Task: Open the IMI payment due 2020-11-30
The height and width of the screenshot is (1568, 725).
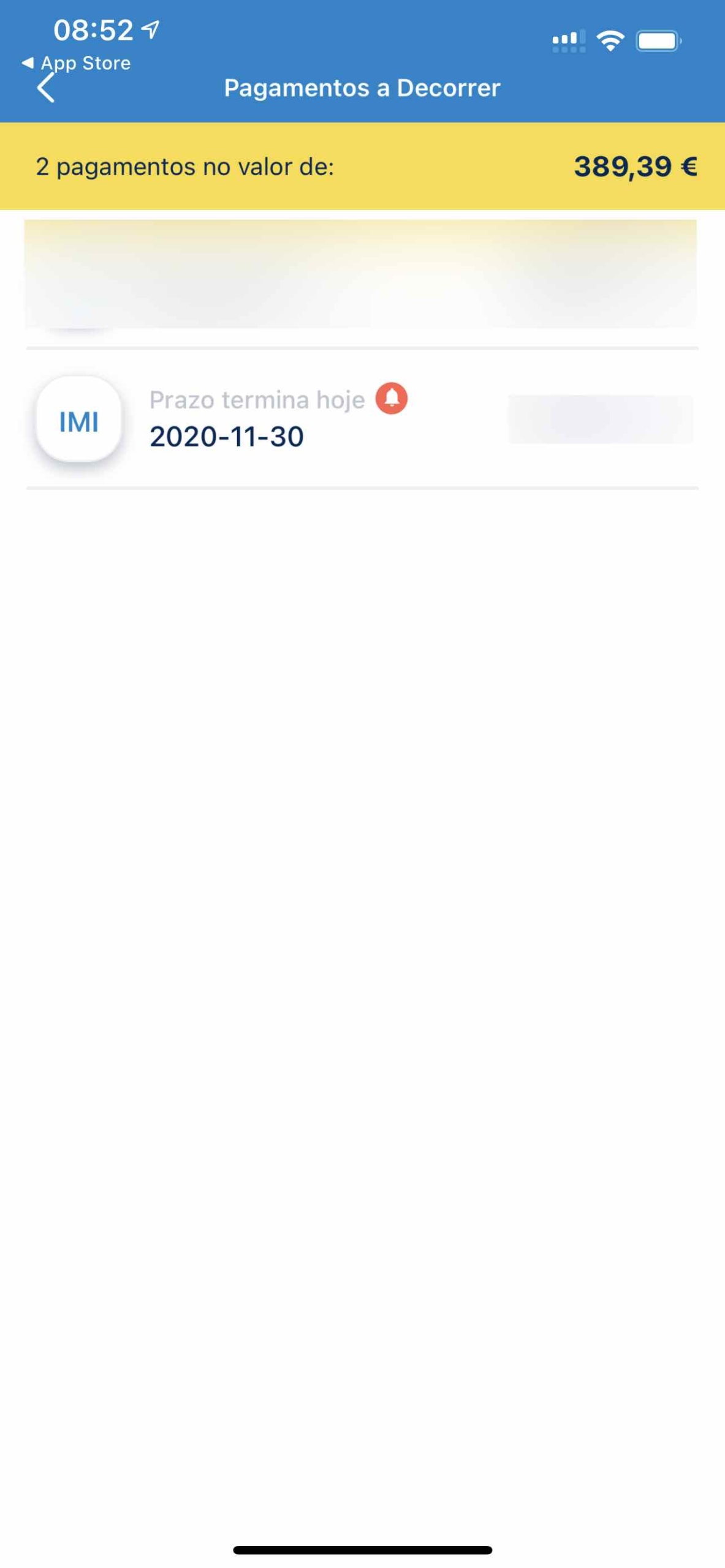Action: [362, 419]
